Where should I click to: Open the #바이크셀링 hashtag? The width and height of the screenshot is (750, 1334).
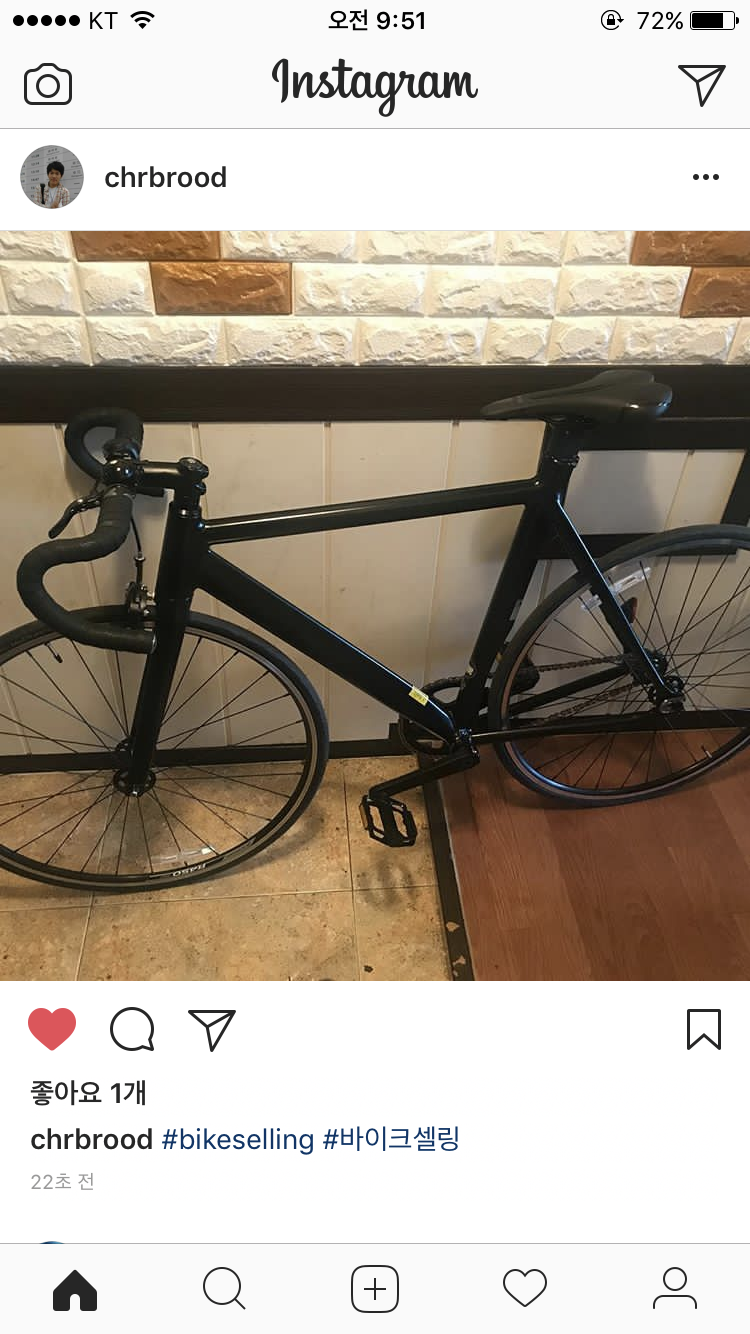[391, 1139]
